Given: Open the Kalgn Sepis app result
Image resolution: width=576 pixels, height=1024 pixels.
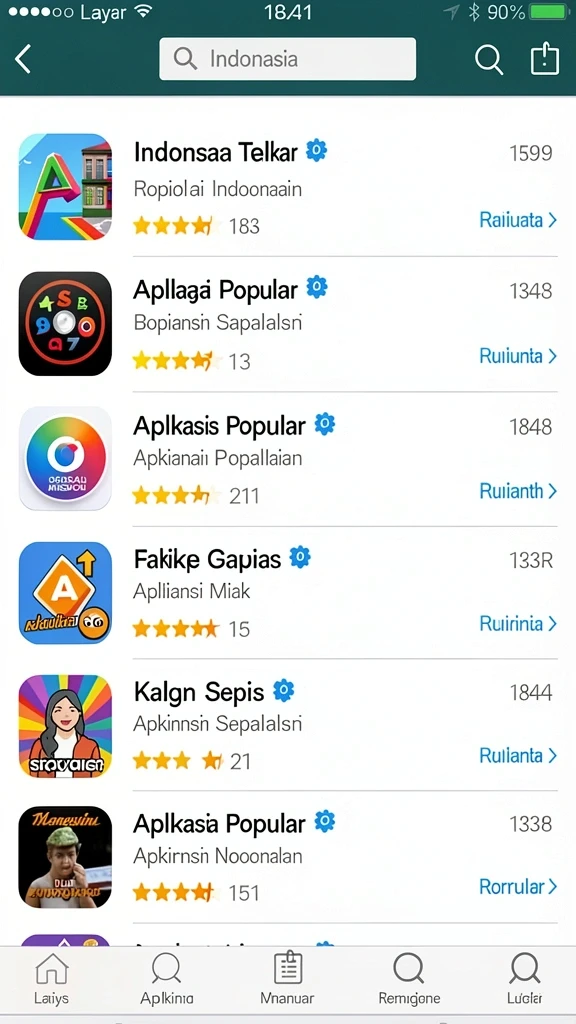Looking at the screenshot, I should pos(287,725).
